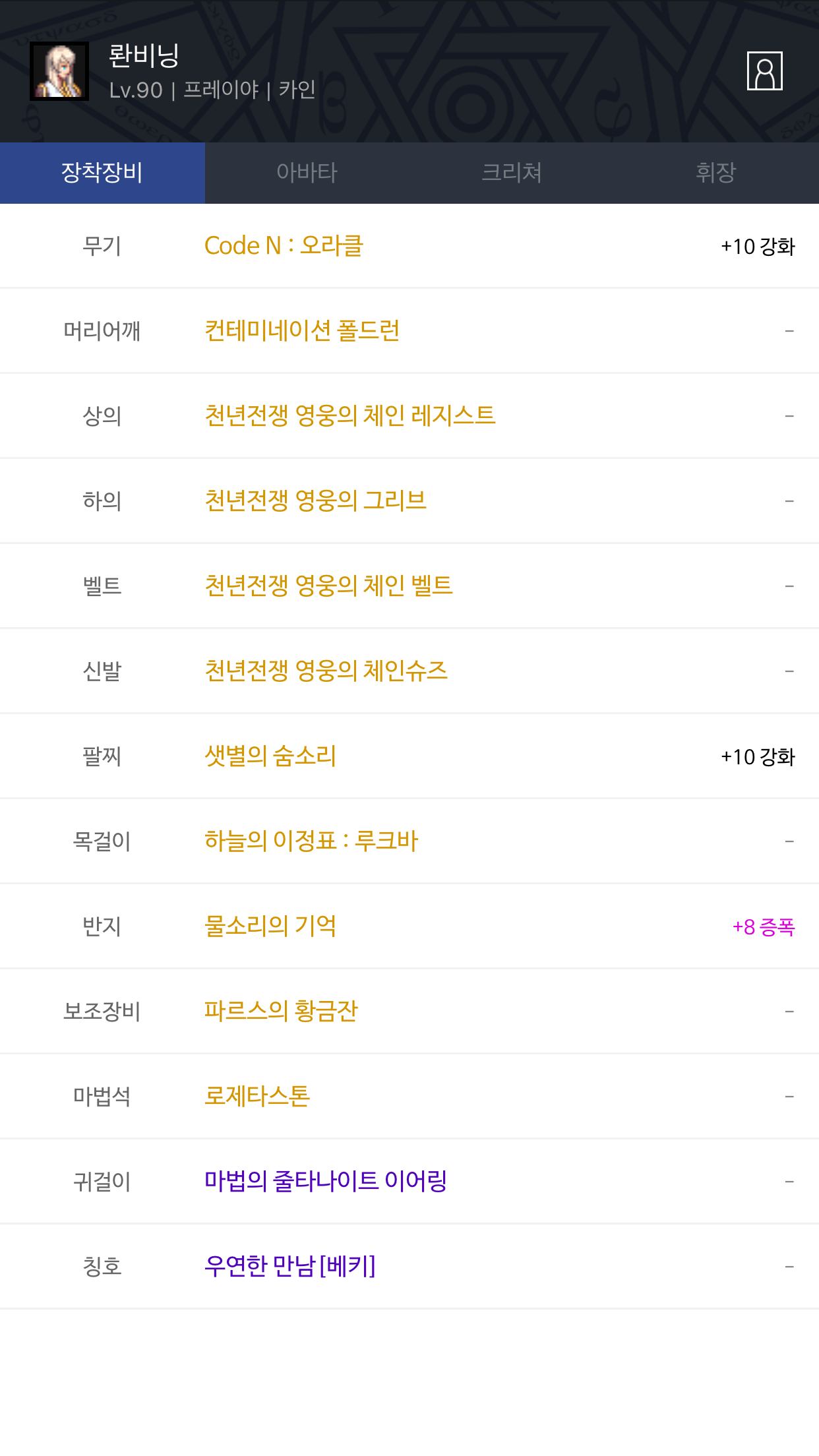
Task: Open 천년전쟁 영웅의 체인슈즈 item
Action: point(326,671)
